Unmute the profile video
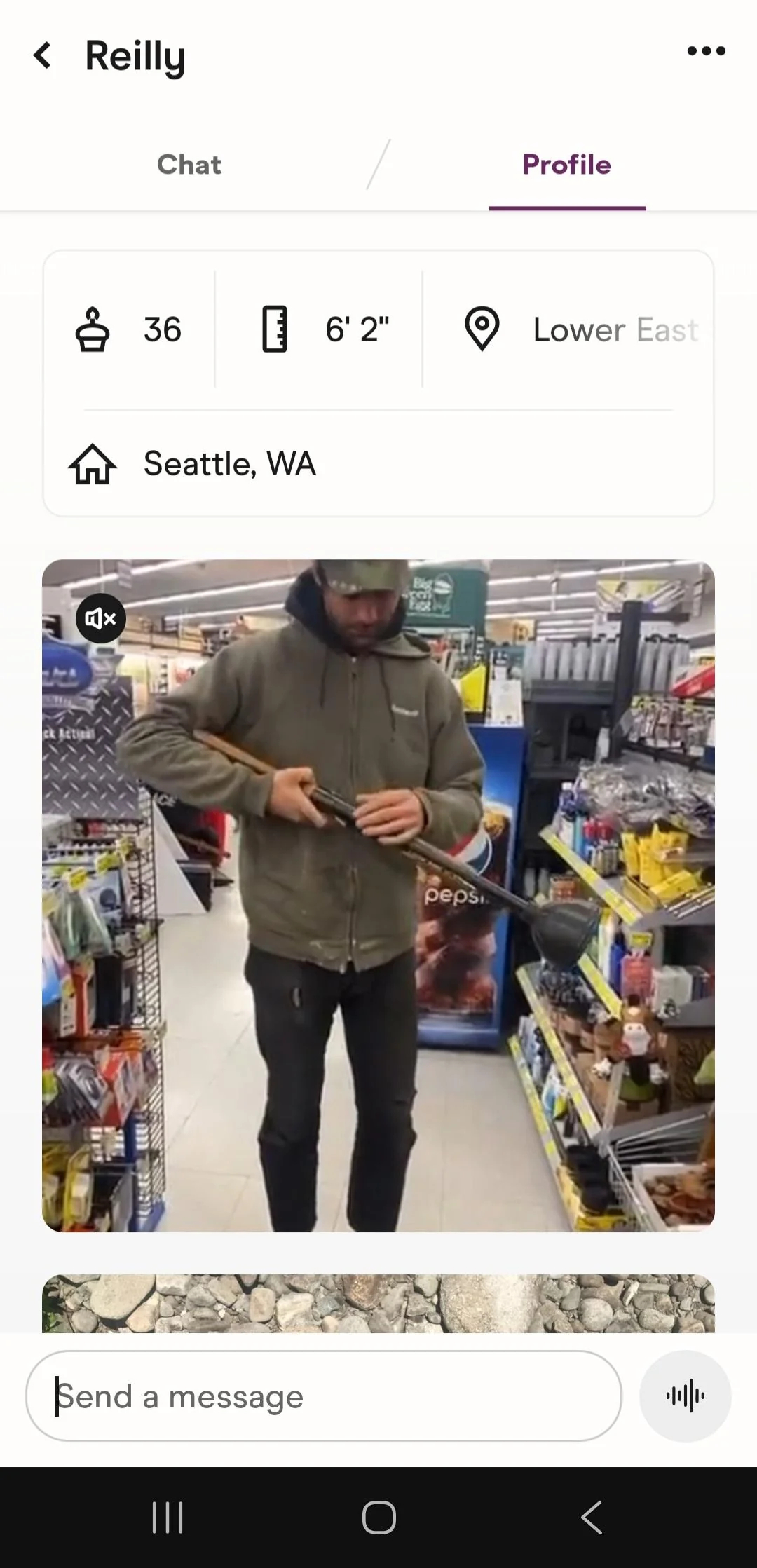The width and height of the screenshot is (757, 1568). tap(101, 618)
